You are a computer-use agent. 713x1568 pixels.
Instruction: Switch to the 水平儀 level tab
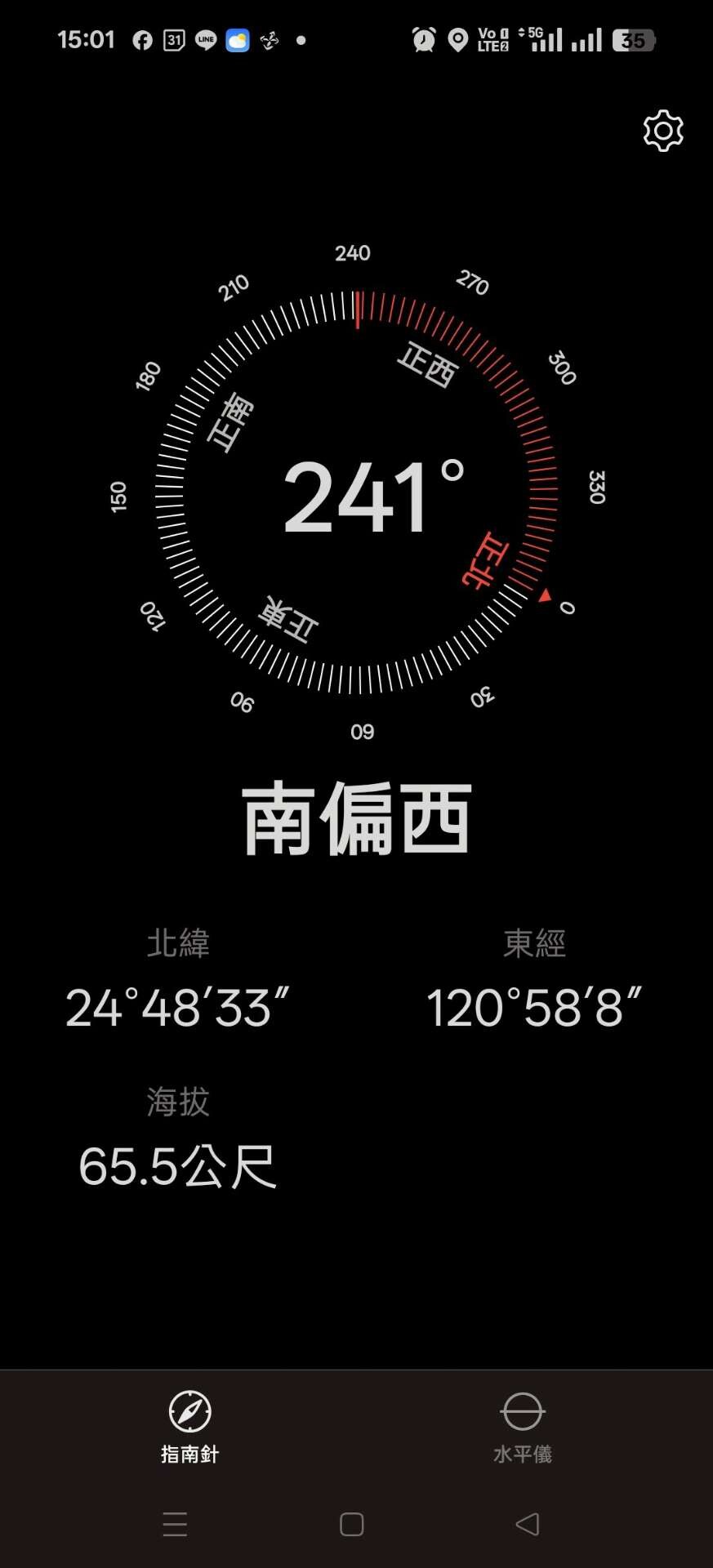pos(523,1426)
